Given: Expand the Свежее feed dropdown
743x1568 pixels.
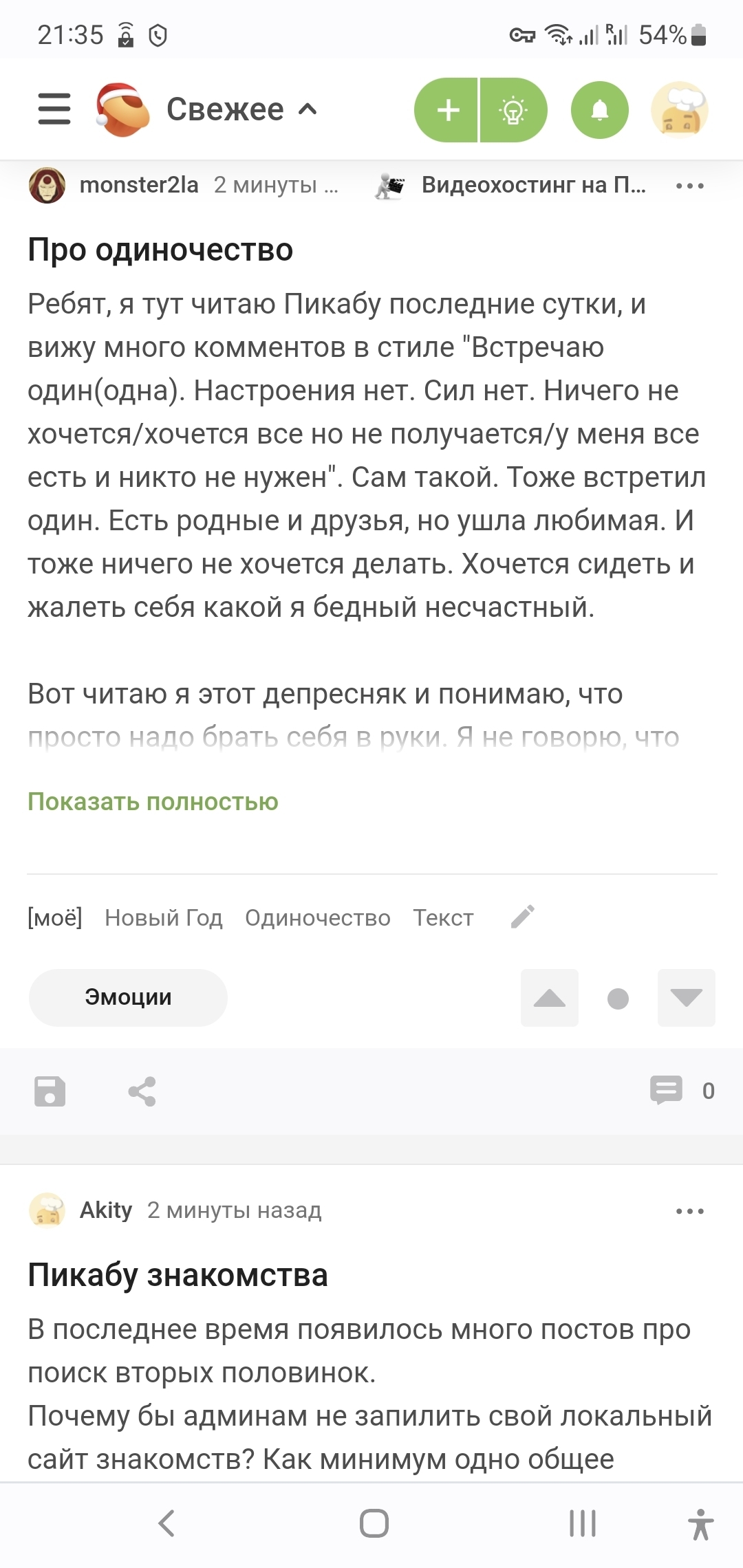Looking at the screenshot, I should pyautogui.click(x=241, y=109).
